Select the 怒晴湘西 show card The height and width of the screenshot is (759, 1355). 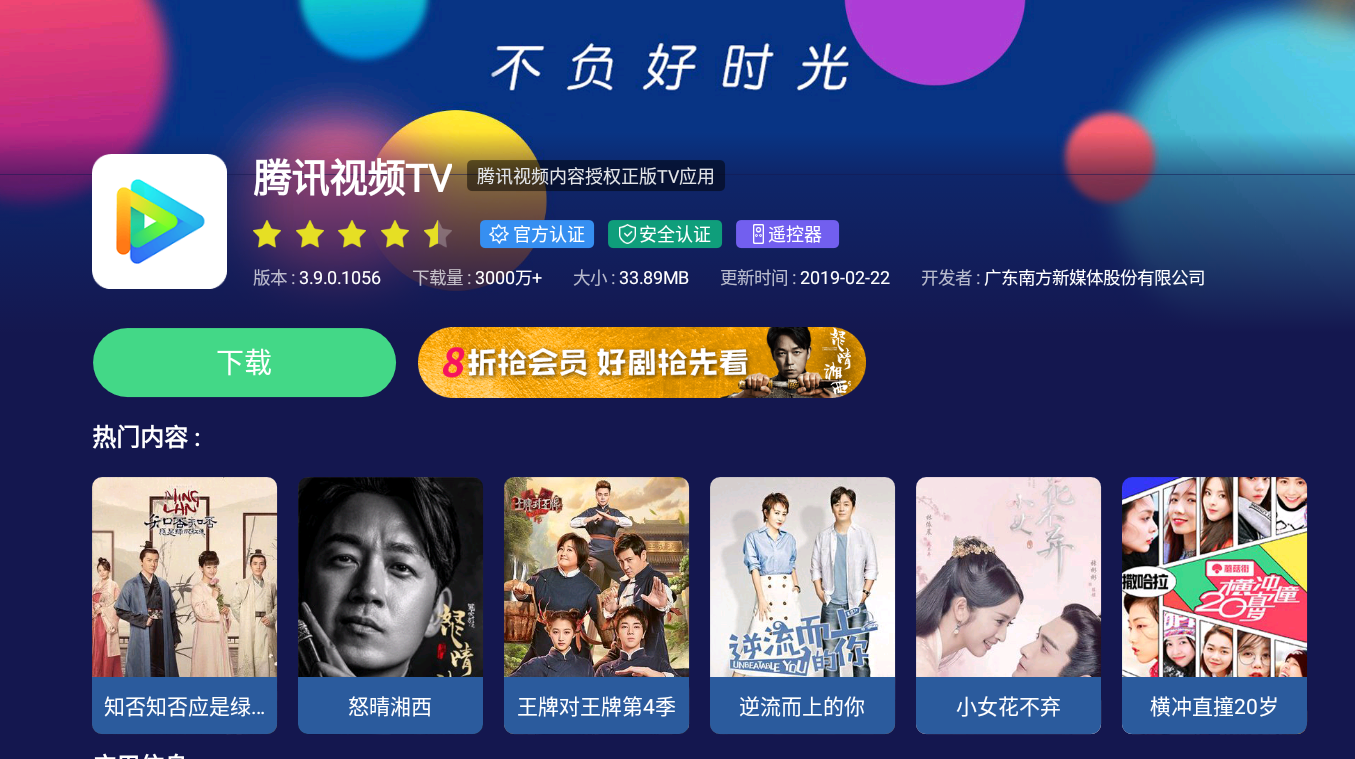(x=390, y=605)
